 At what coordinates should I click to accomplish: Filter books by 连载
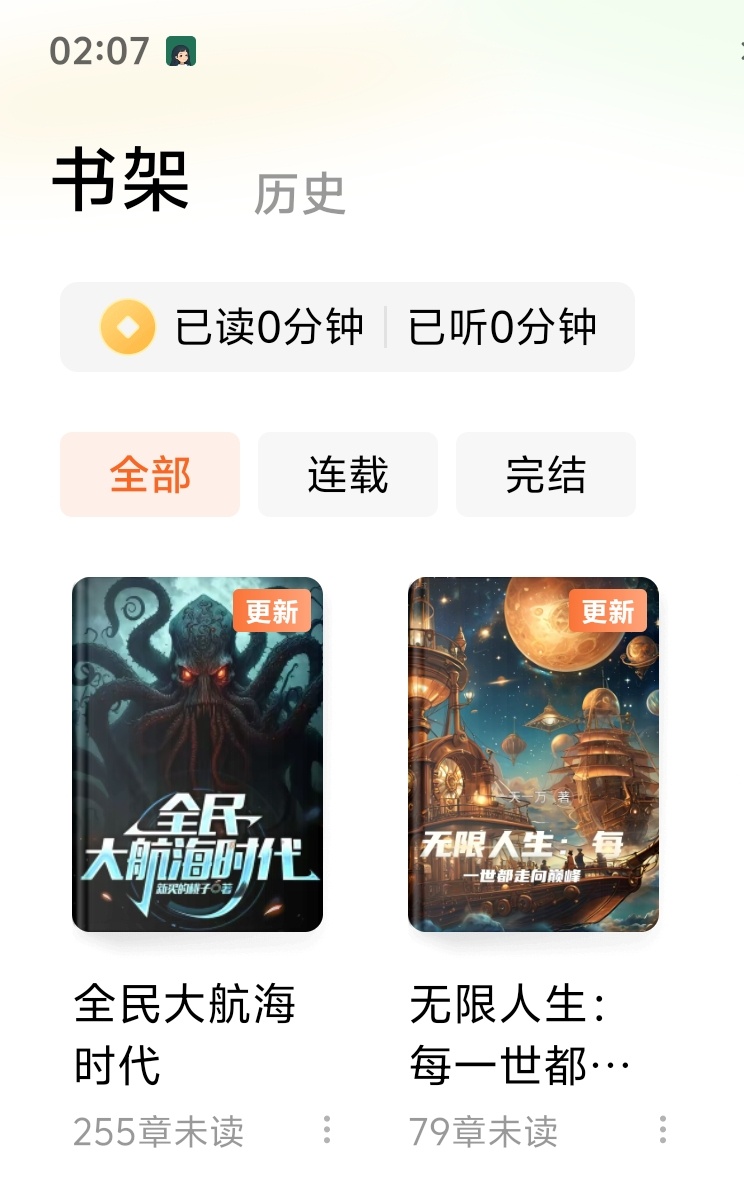tap(348, 475)
